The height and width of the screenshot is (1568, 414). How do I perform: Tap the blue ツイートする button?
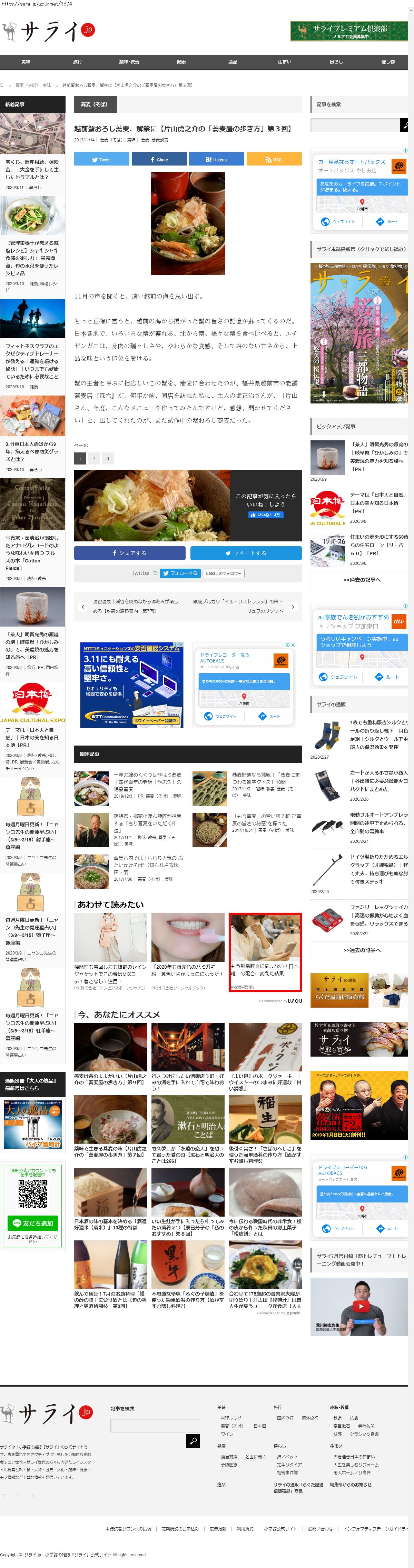click(245, 553)
